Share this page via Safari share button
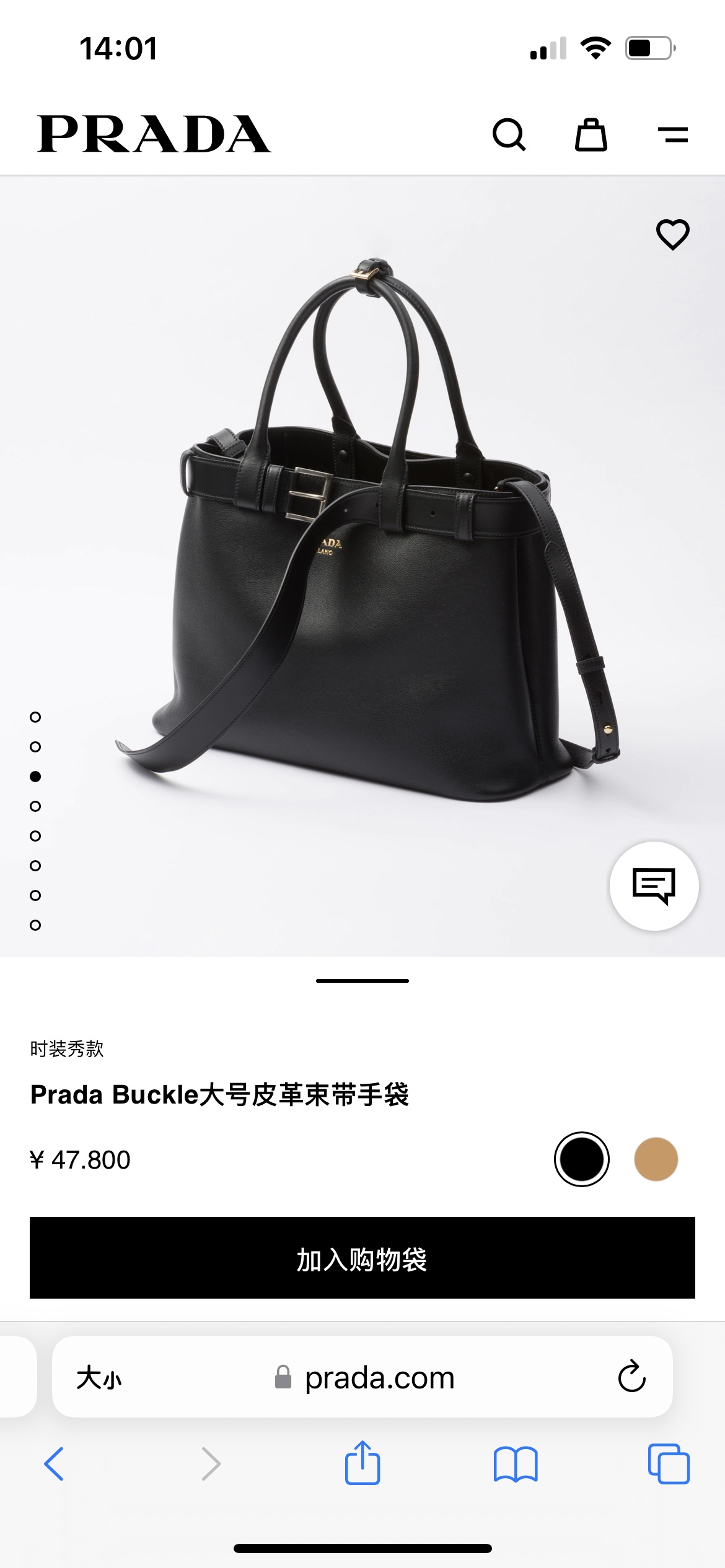Viewport: 725px width, 1568px height. [x=362, y=1463]
